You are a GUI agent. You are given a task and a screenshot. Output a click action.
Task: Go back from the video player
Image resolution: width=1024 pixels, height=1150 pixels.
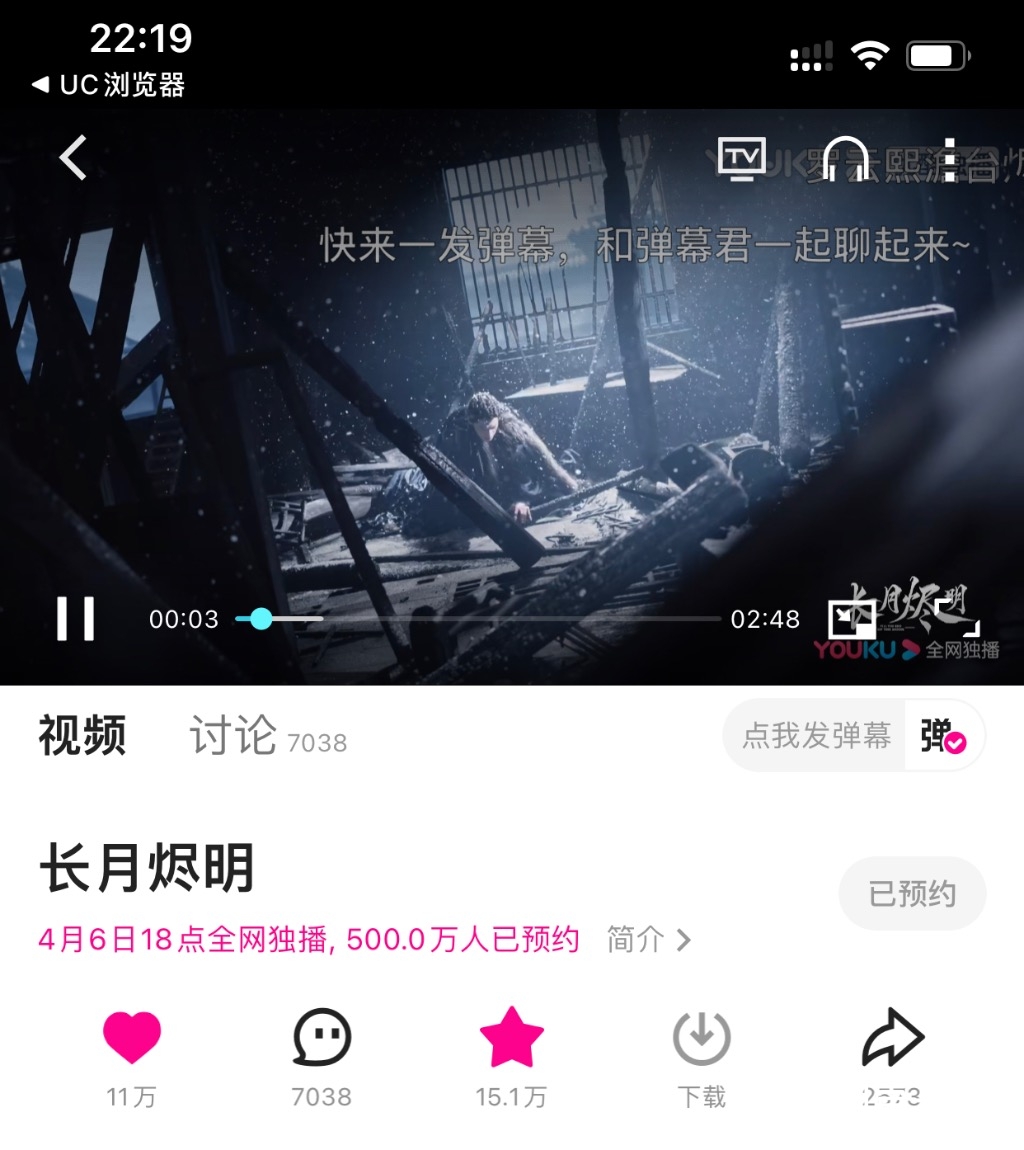tap(73, 158)
